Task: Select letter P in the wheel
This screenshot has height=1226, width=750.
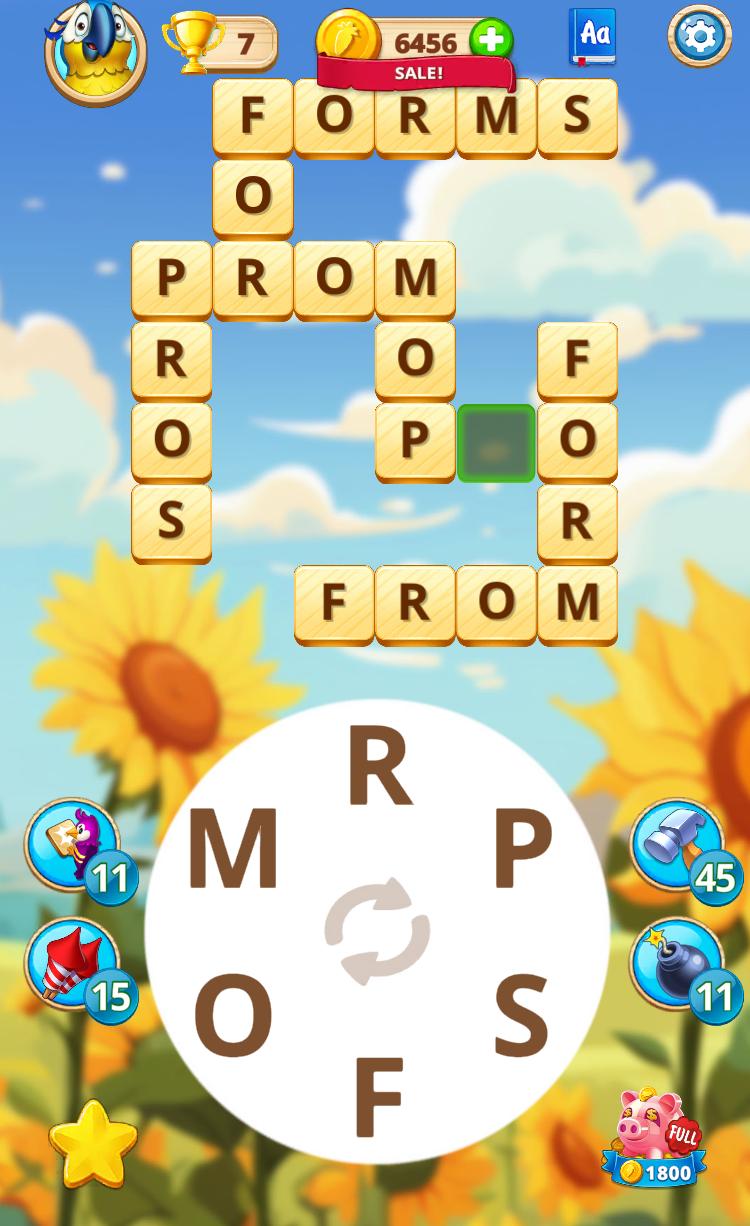Action: point(523,851)
